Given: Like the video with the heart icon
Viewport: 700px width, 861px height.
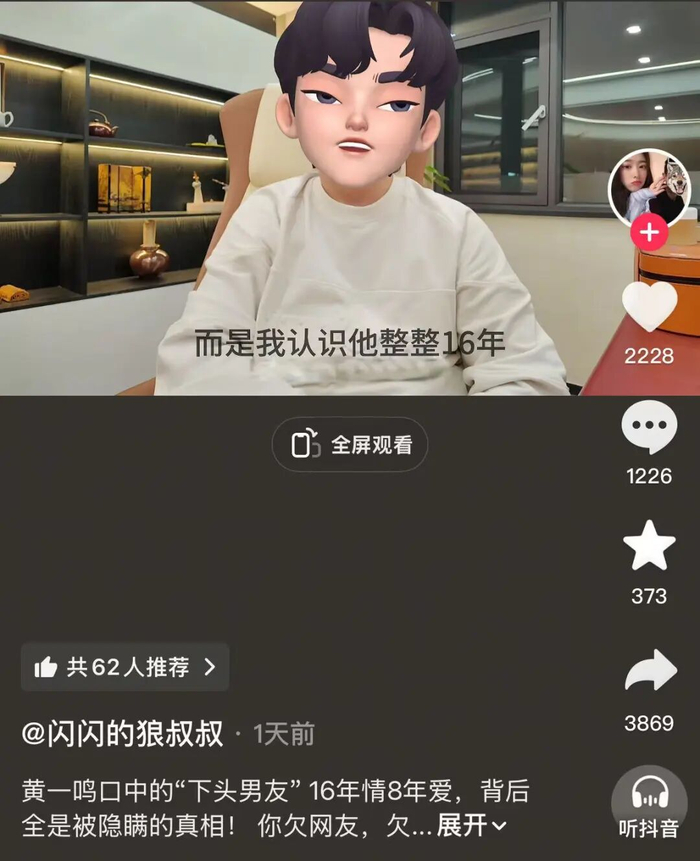Looking at the screenshot, I should 649,307.
